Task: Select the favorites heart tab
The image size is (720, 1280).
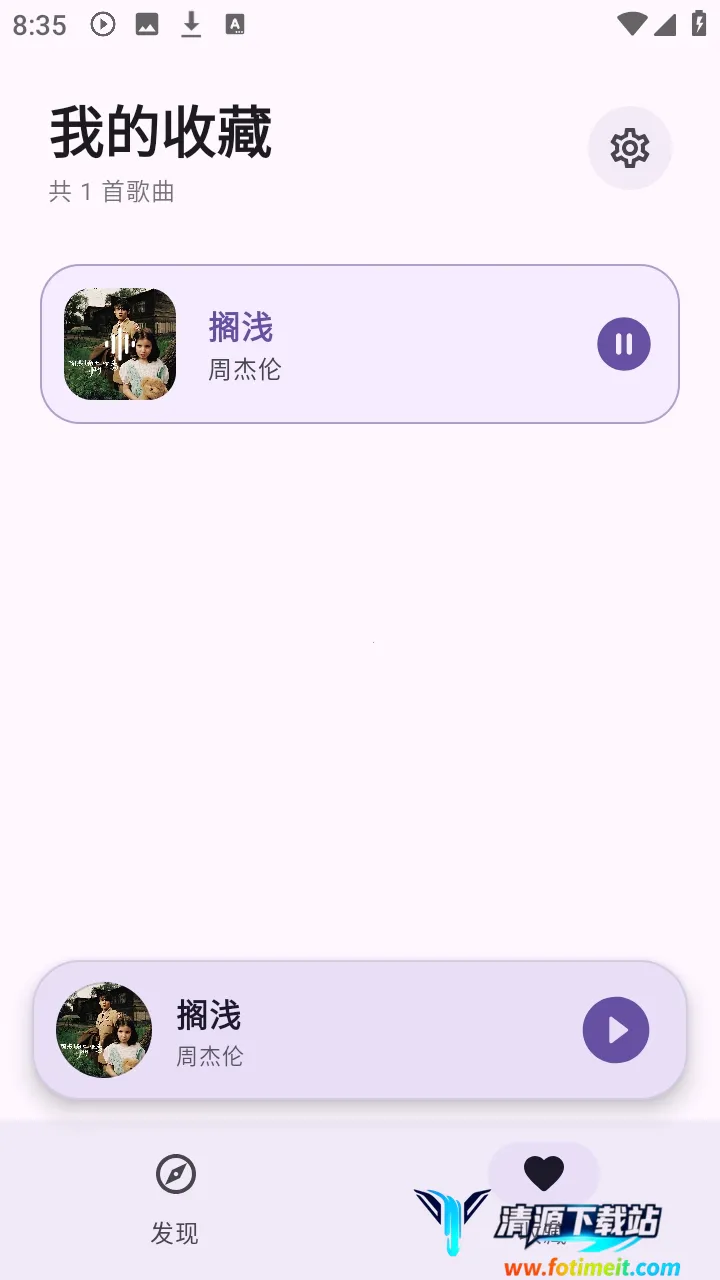Action: (543, 1174)
